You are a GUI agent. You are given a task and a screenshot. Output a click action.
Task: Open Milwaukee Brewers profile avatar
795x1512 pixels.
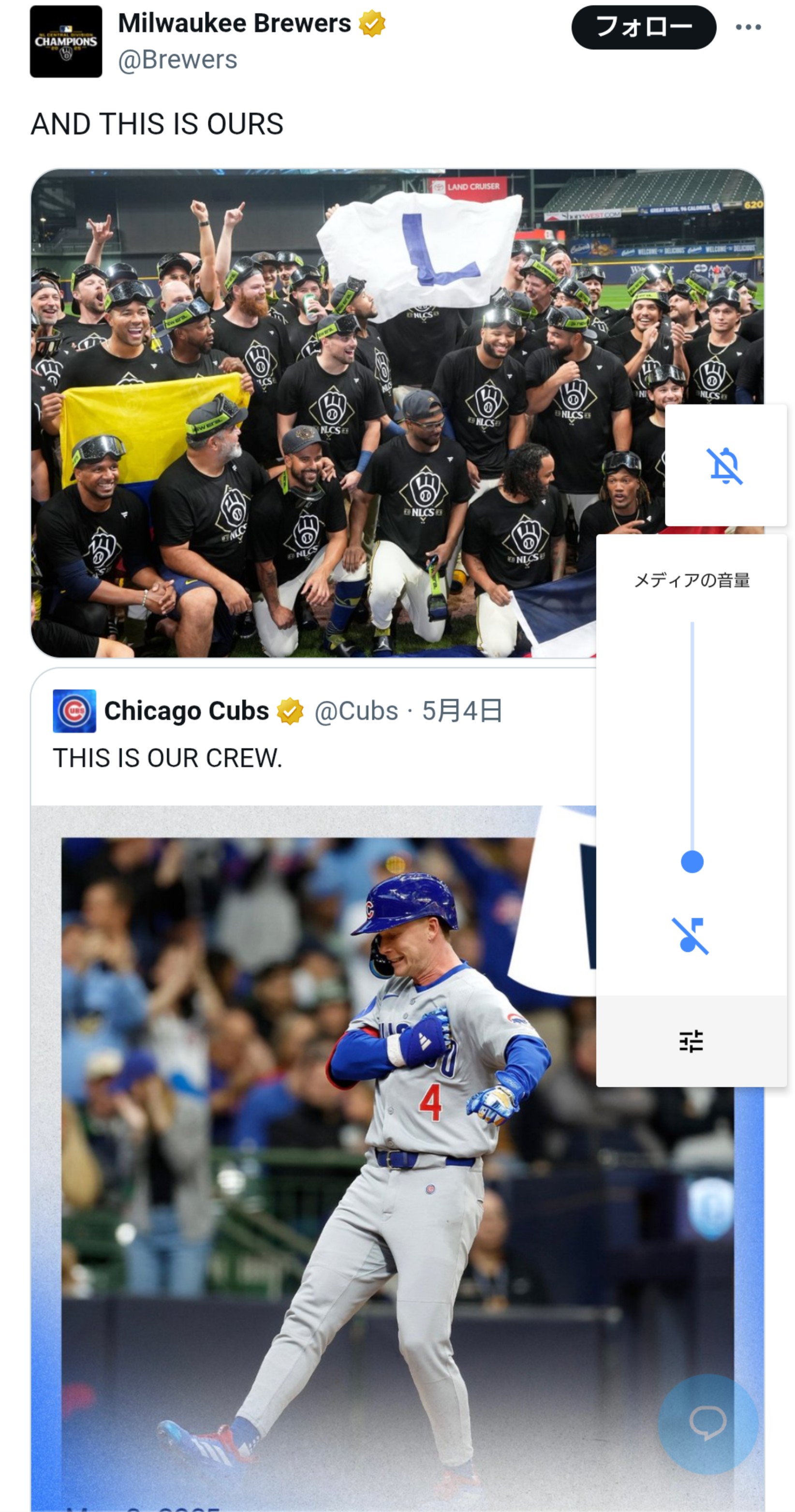(66, 42)
